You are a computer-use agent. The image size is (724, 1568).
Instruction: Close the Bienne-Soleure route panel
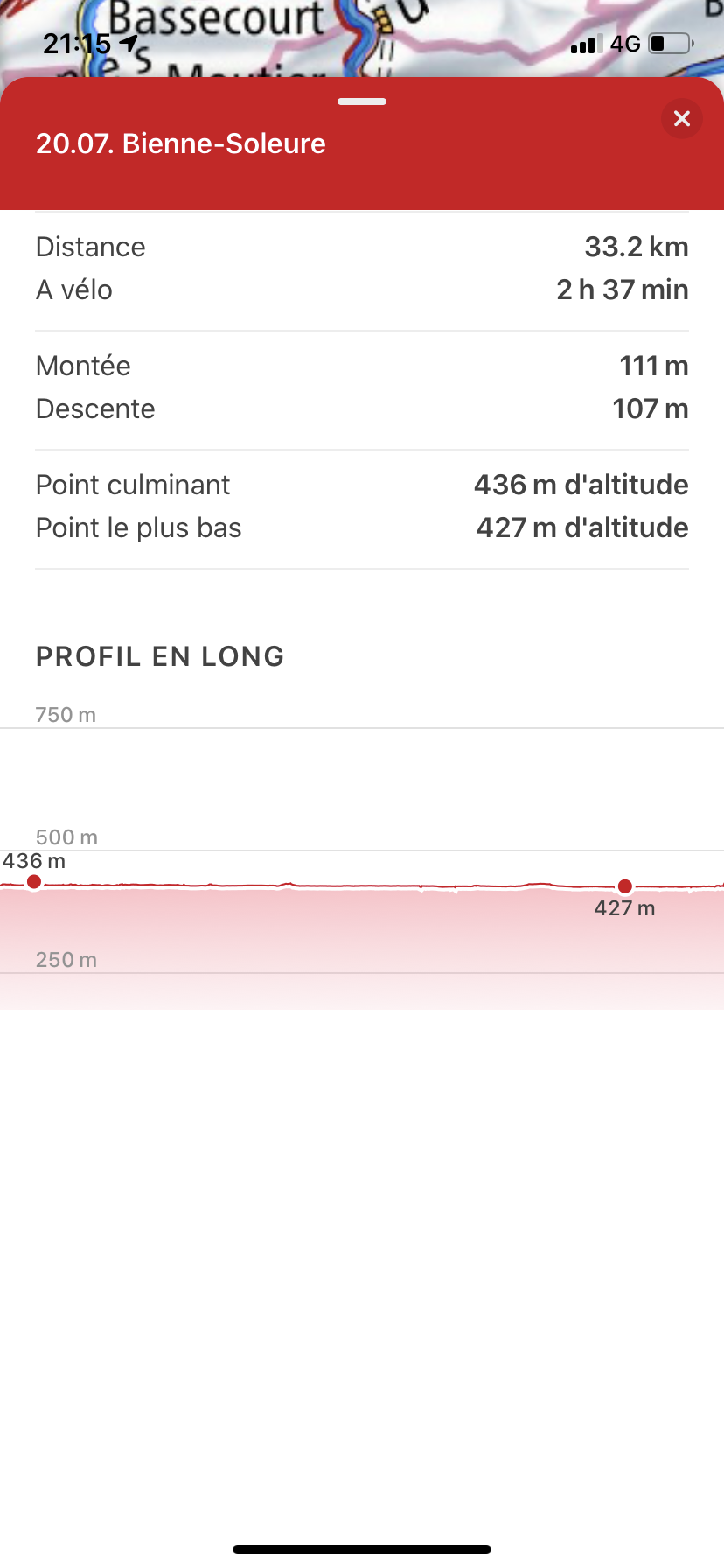(682, 118)
